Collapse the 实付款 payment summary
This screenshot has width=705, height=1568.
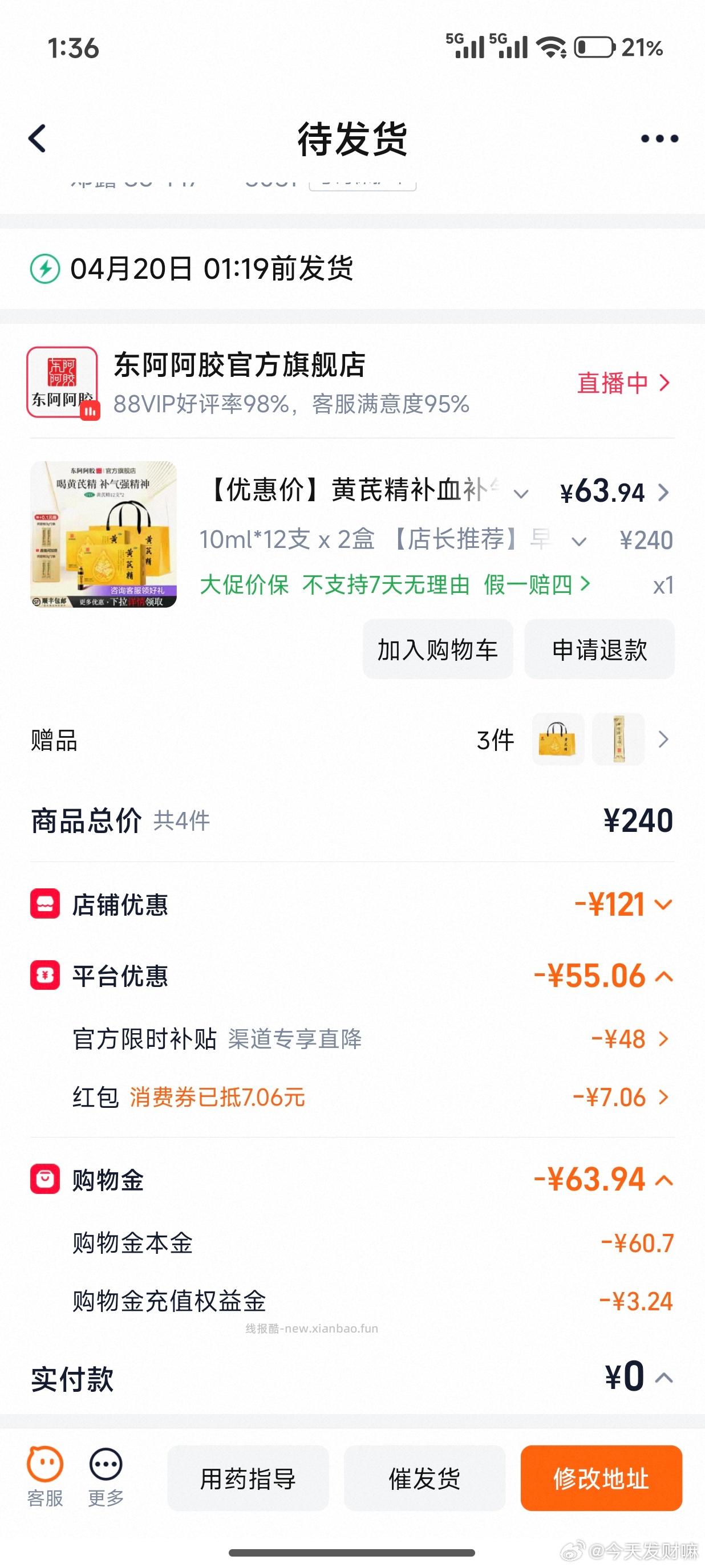665,1380
